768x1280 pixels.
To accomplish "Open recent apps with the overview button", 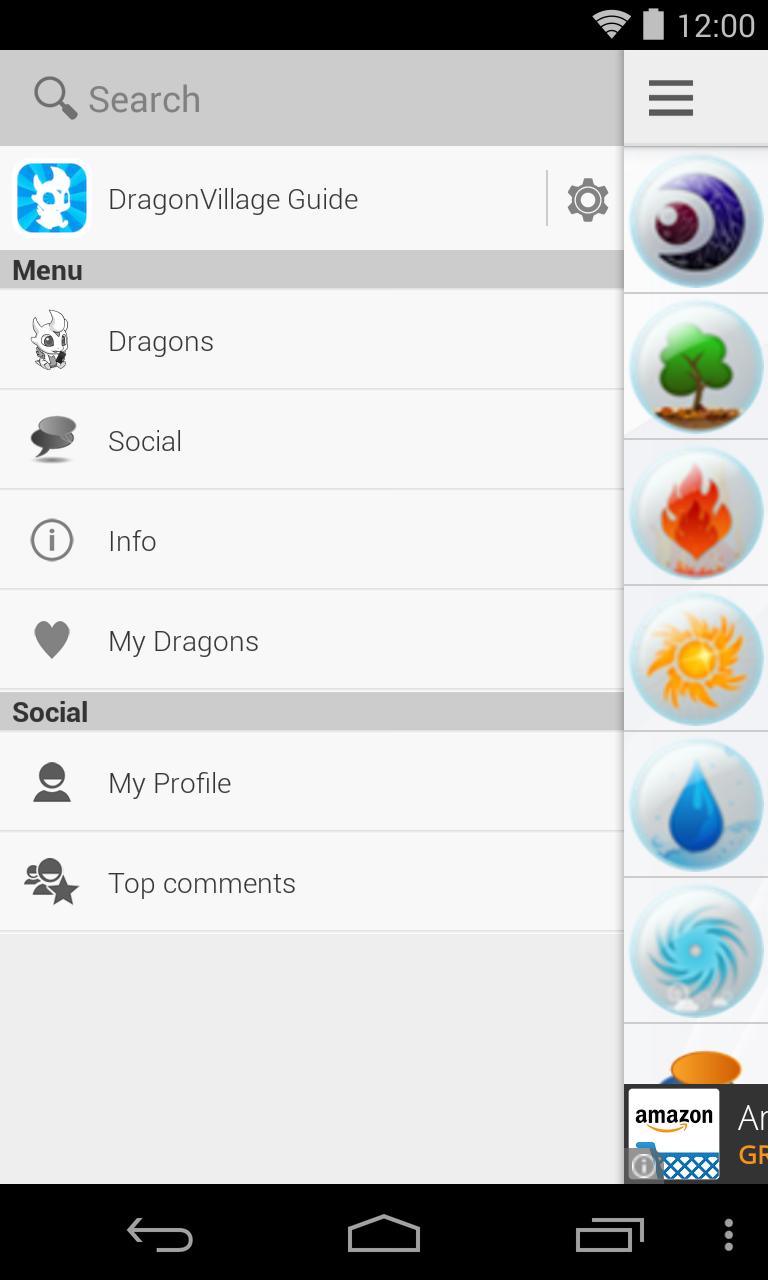I will [x=608, y=1236].
